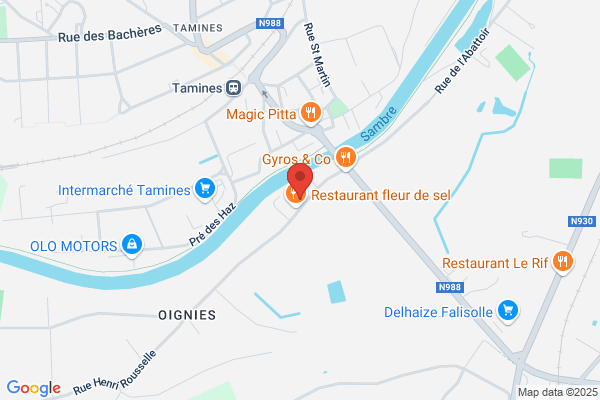The height and width of the screenshot is (400, 600).
Task: Select the Gyros & Co restaurant marker
Action: click(346, 158)
